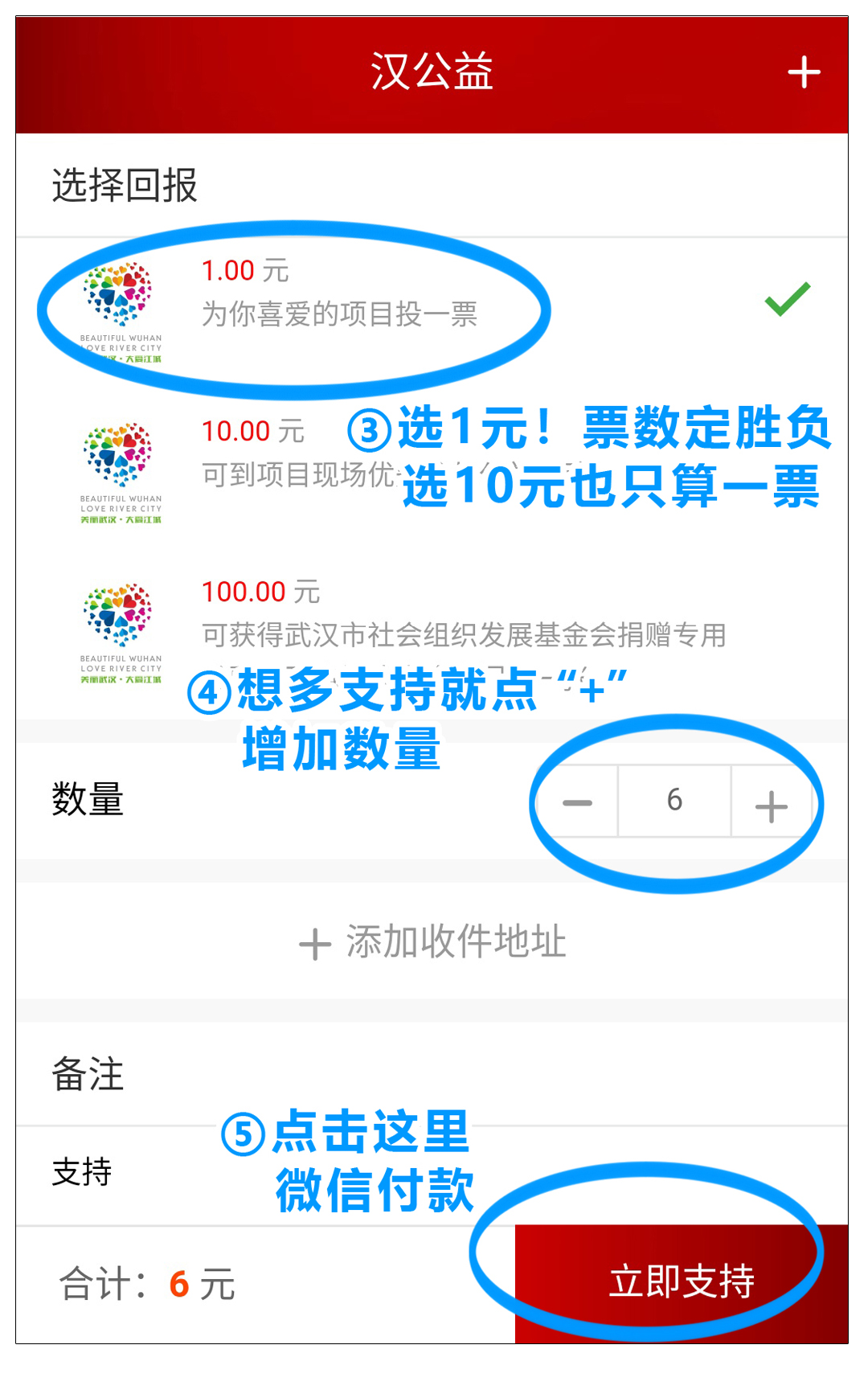Viewport: 868px width, 1390px height.
Task: Add a shipping address via 添加收件地址
Action: coord(432,941)
